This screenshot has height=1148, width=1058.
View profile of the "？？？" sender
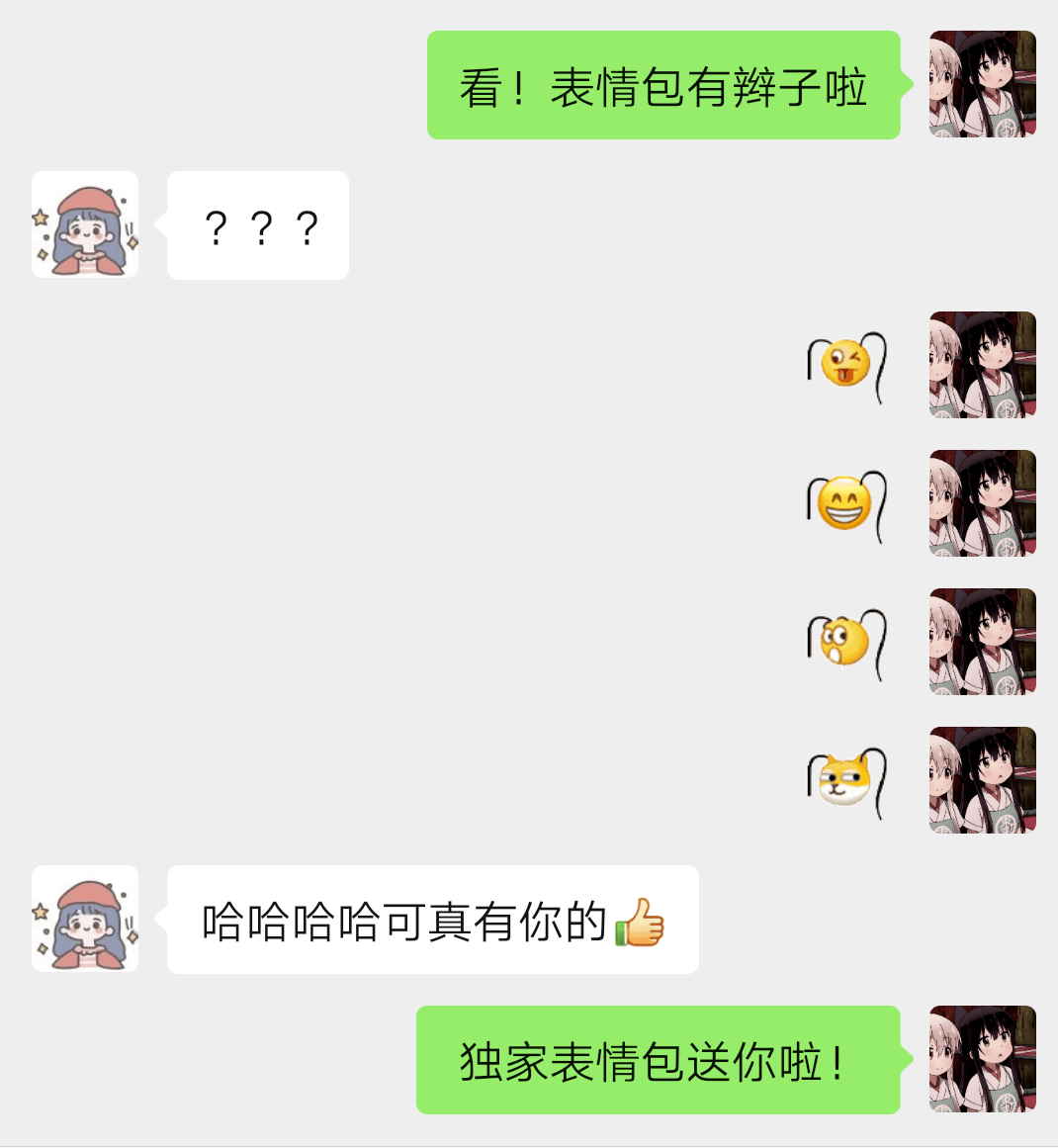(85, 224)
